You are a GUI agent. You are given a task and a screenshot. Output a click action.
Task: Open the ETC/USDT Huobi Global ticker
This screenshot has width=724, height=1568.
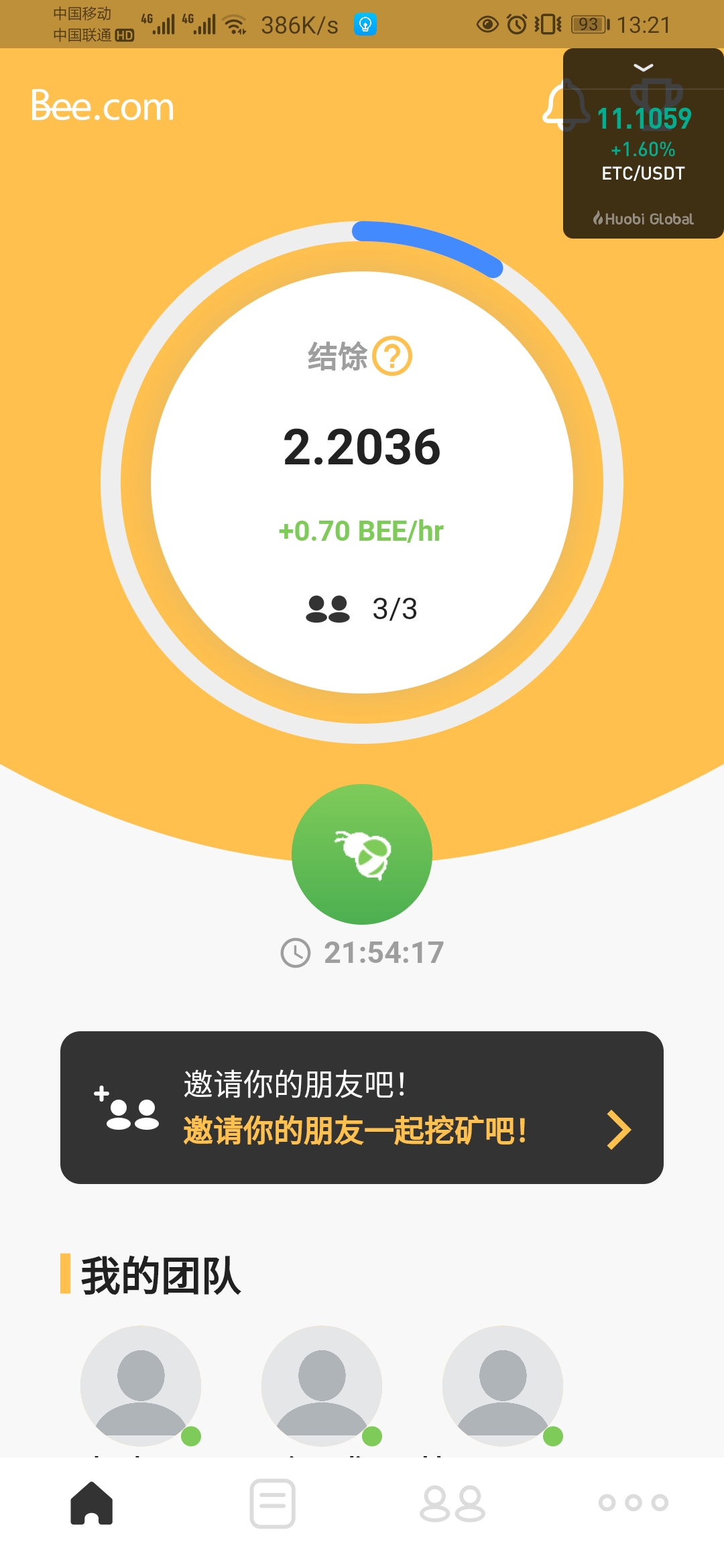pyautogui.click(x=643, y=161)
